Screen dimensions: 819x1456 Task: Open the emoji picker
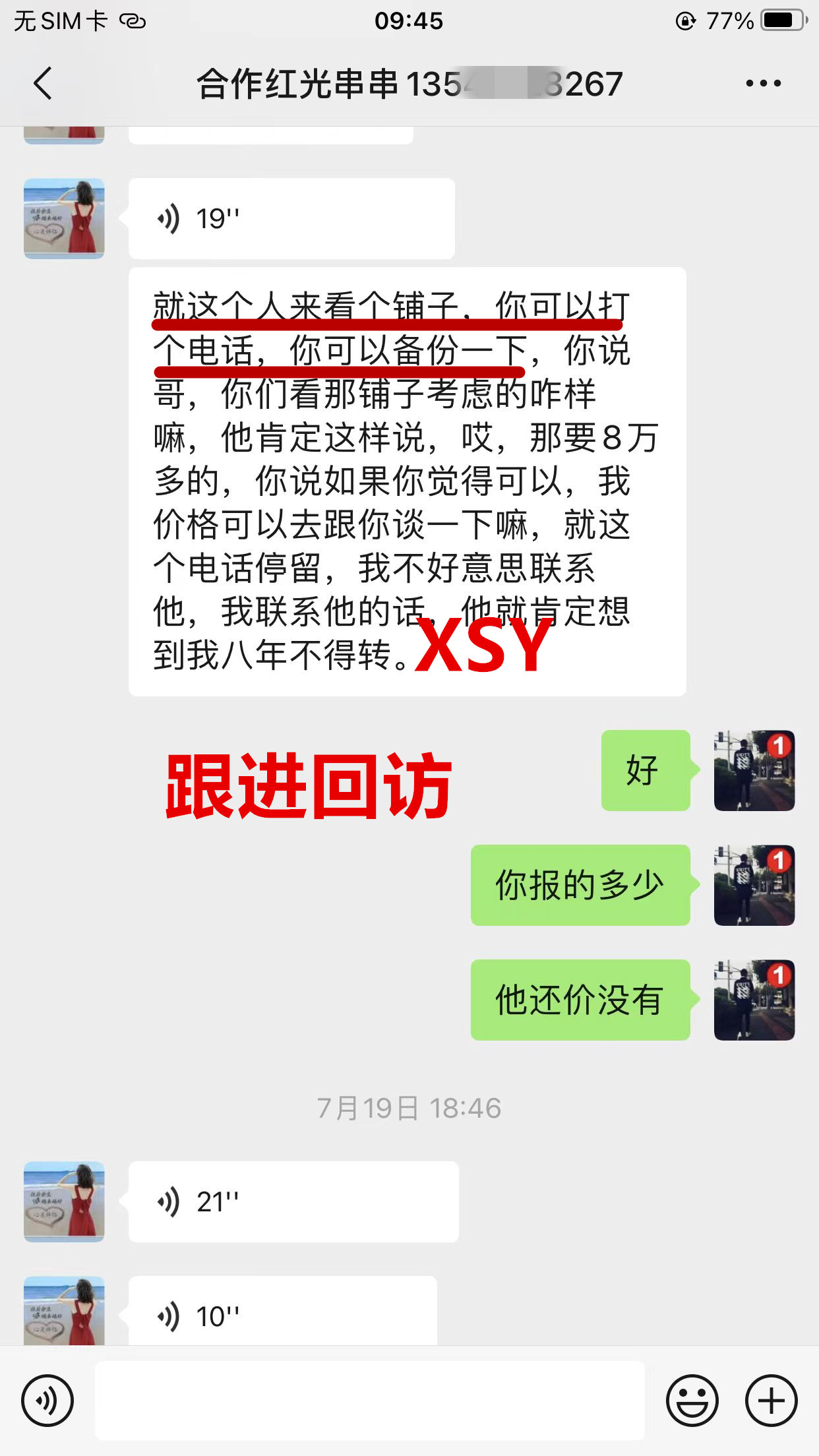pyautogui.click(x=692, y=1401)
